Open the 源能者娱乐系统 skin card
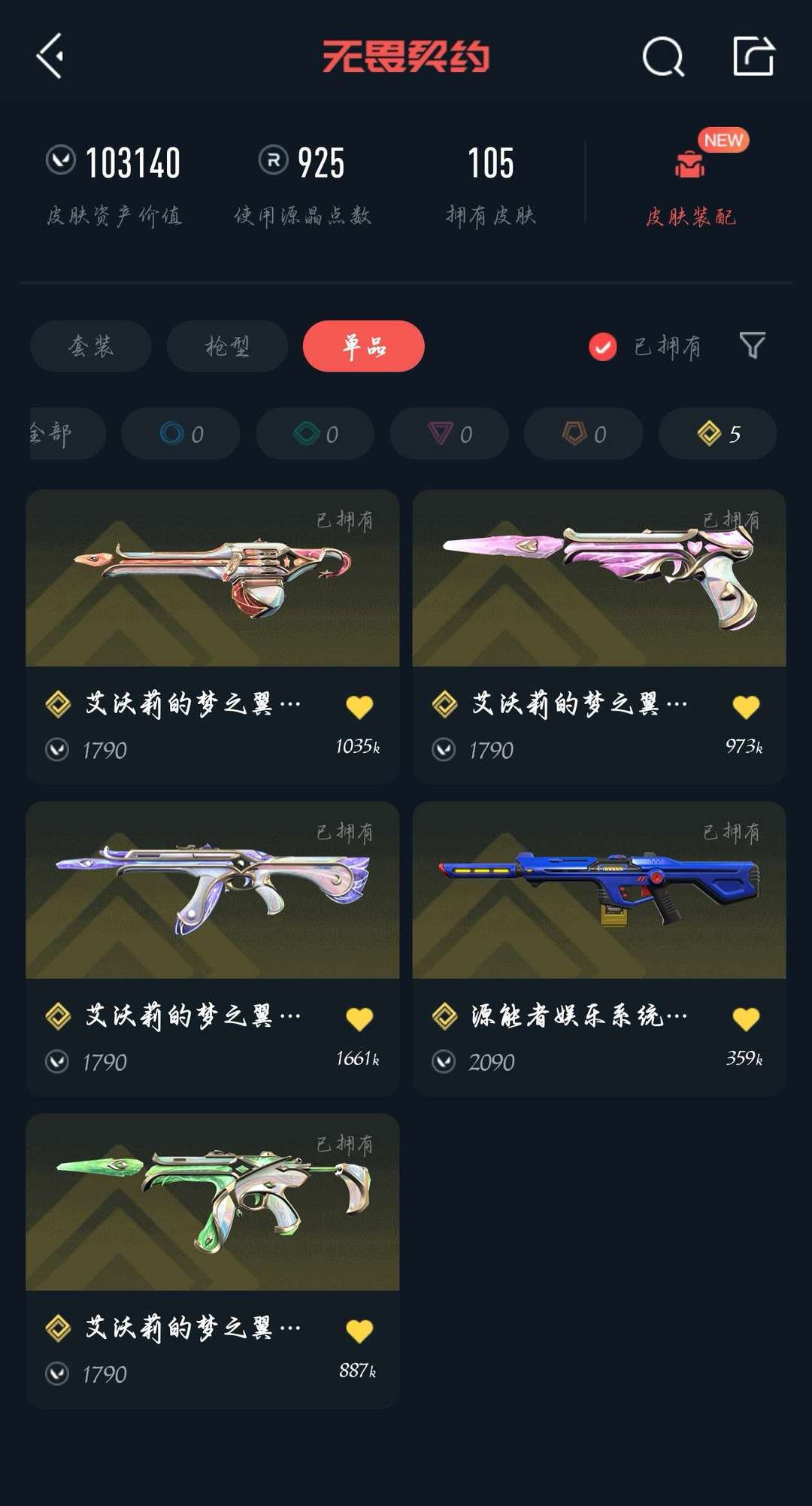Screen dimensions: 812x1506 (598, 948)
